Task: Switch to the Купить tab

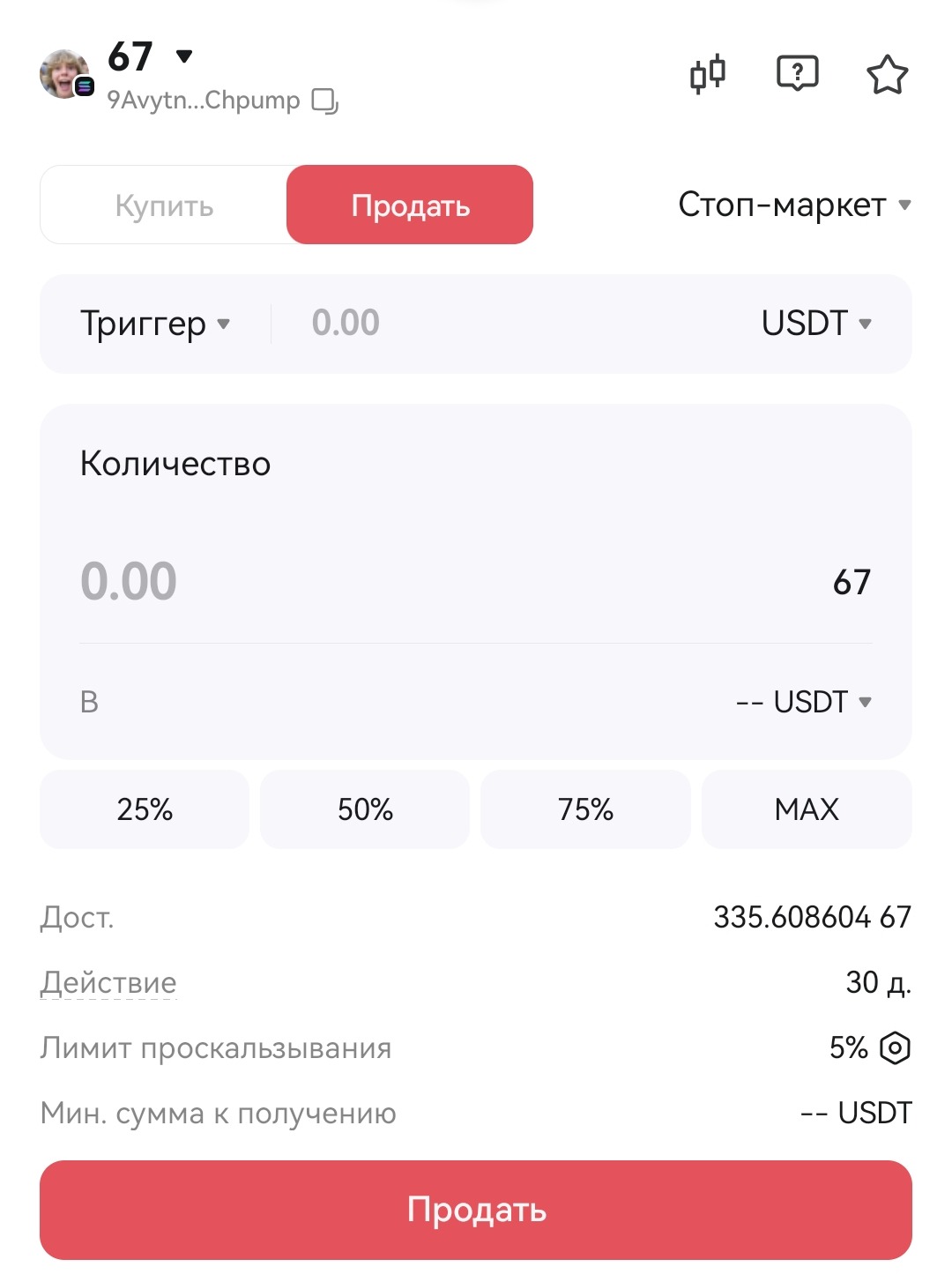Action: tap(164, 205)
